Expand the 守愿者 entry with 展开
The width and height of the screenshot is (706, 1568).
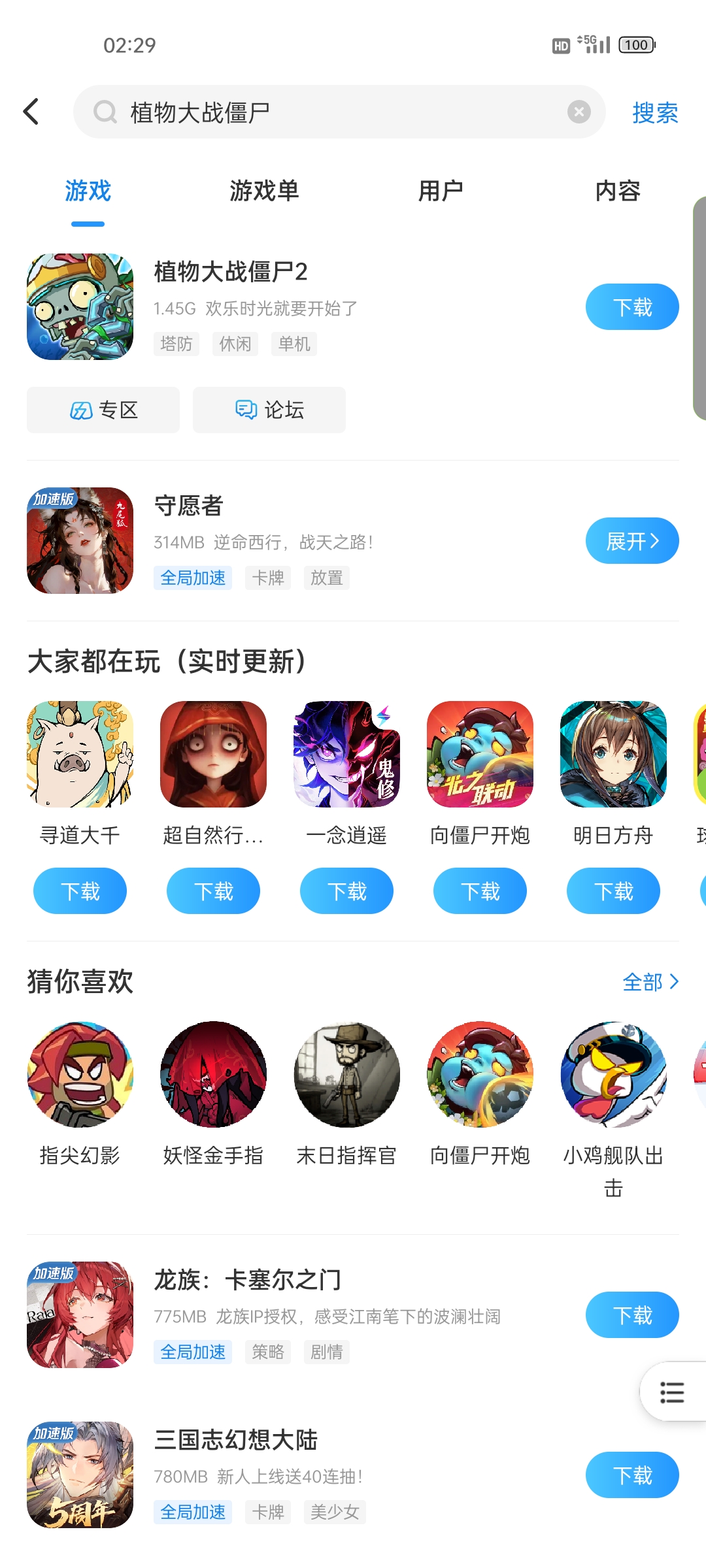pyautogui.click(x=631, y=541)
